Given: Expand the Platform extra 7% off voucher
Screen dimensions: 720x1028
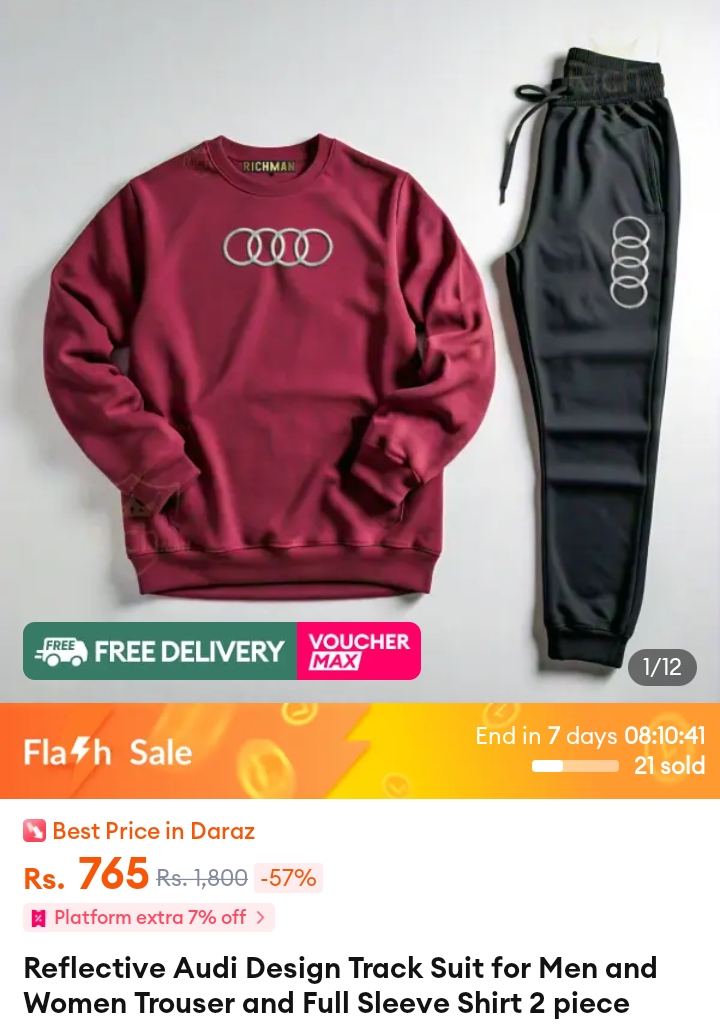Looking at the screenshot, I should click(149, 917).
